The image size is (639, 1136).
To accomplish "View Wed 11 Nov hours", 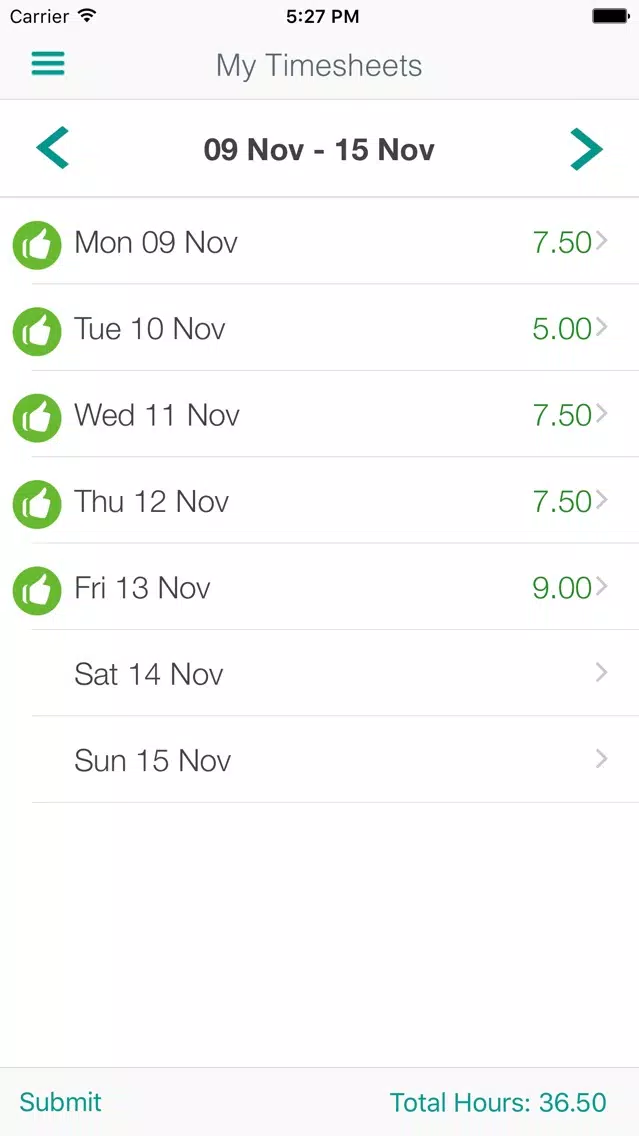I will [320, 414].
